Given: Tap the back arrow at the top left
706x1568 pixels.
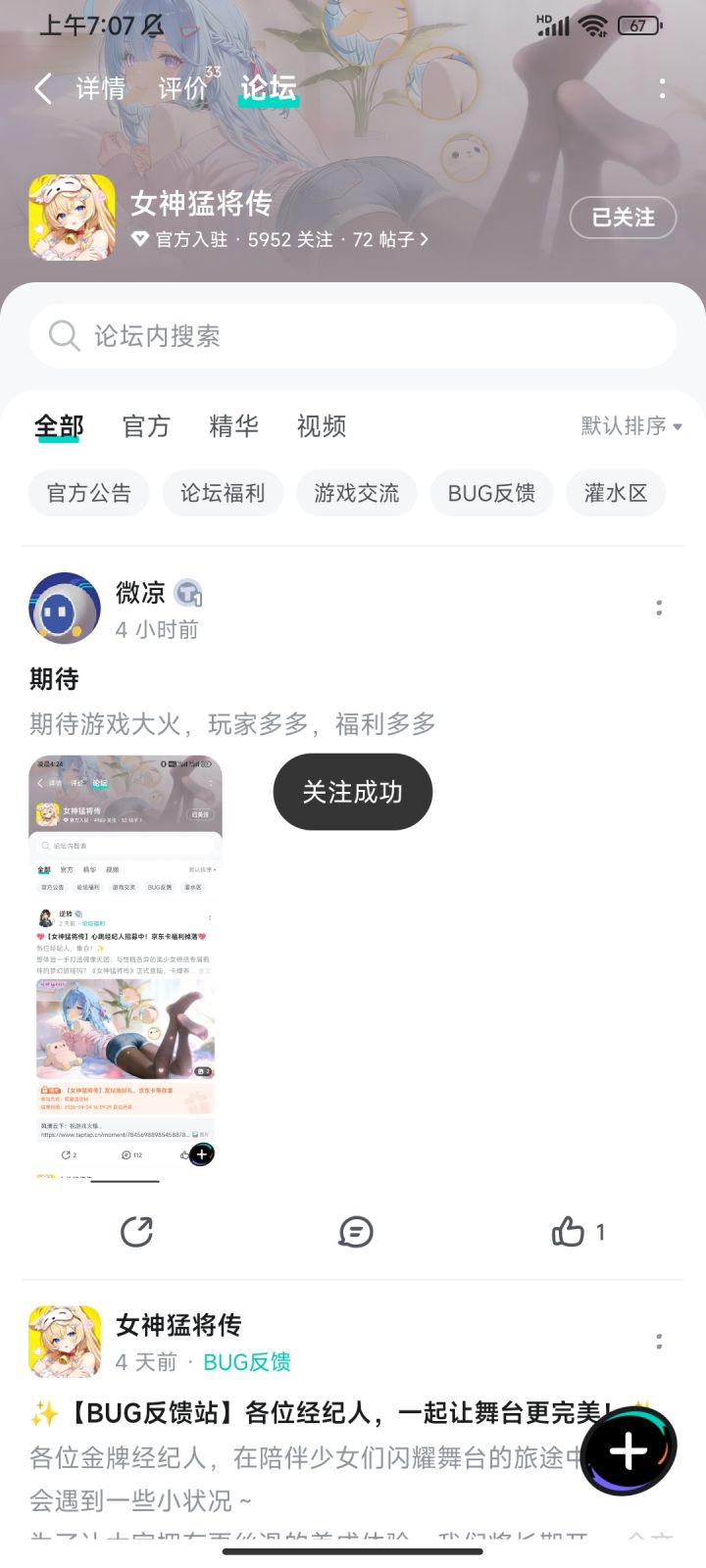Looking at the screenshot, I should coord(41,88).
